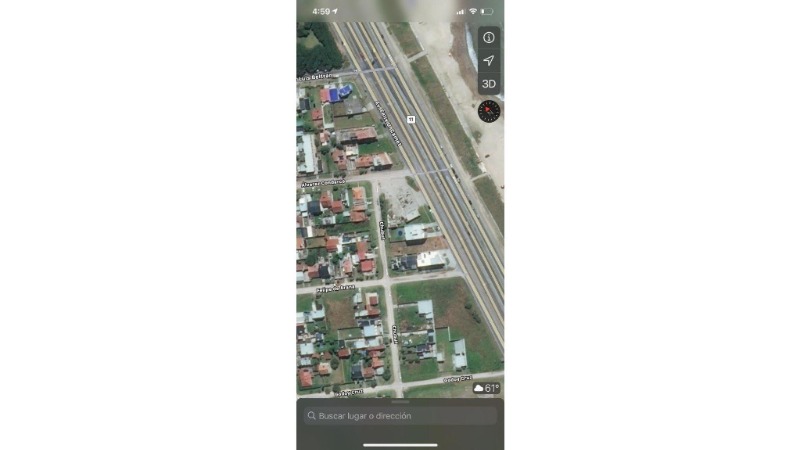Tap compass to reset map orientation

coord(488,111)
